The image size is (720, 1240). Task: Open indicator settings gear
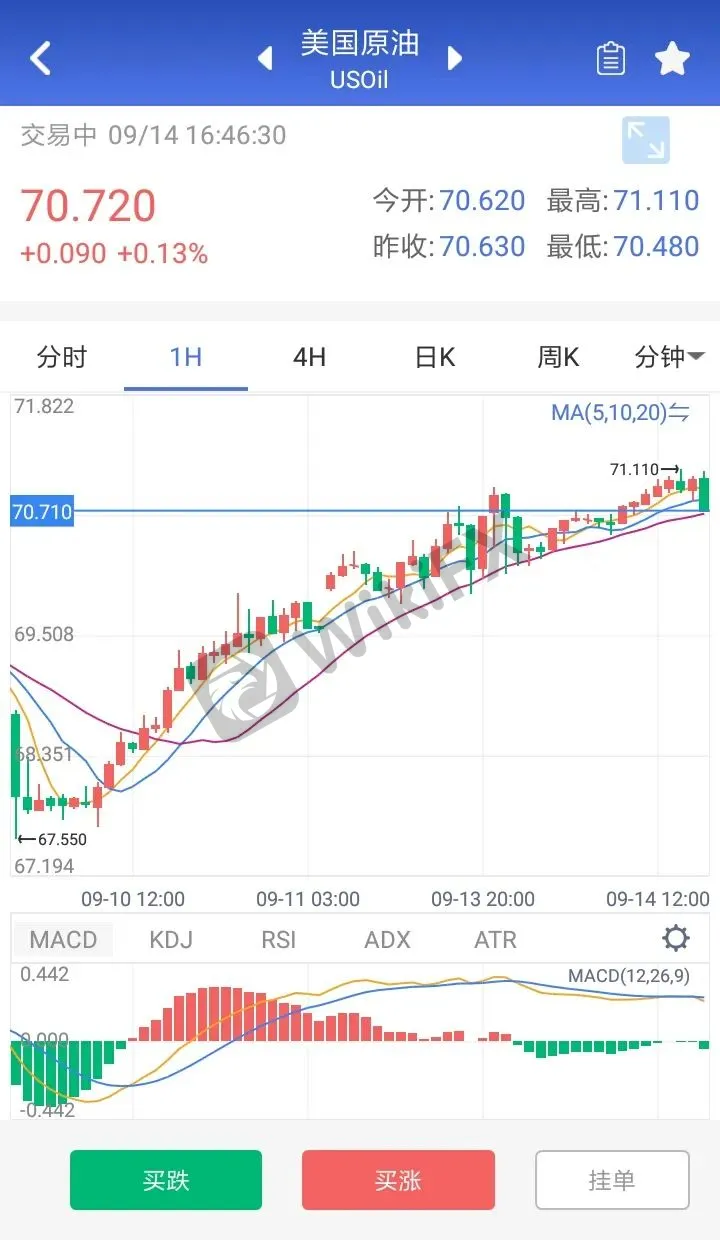pyautogui.click(x=676, y=939)
